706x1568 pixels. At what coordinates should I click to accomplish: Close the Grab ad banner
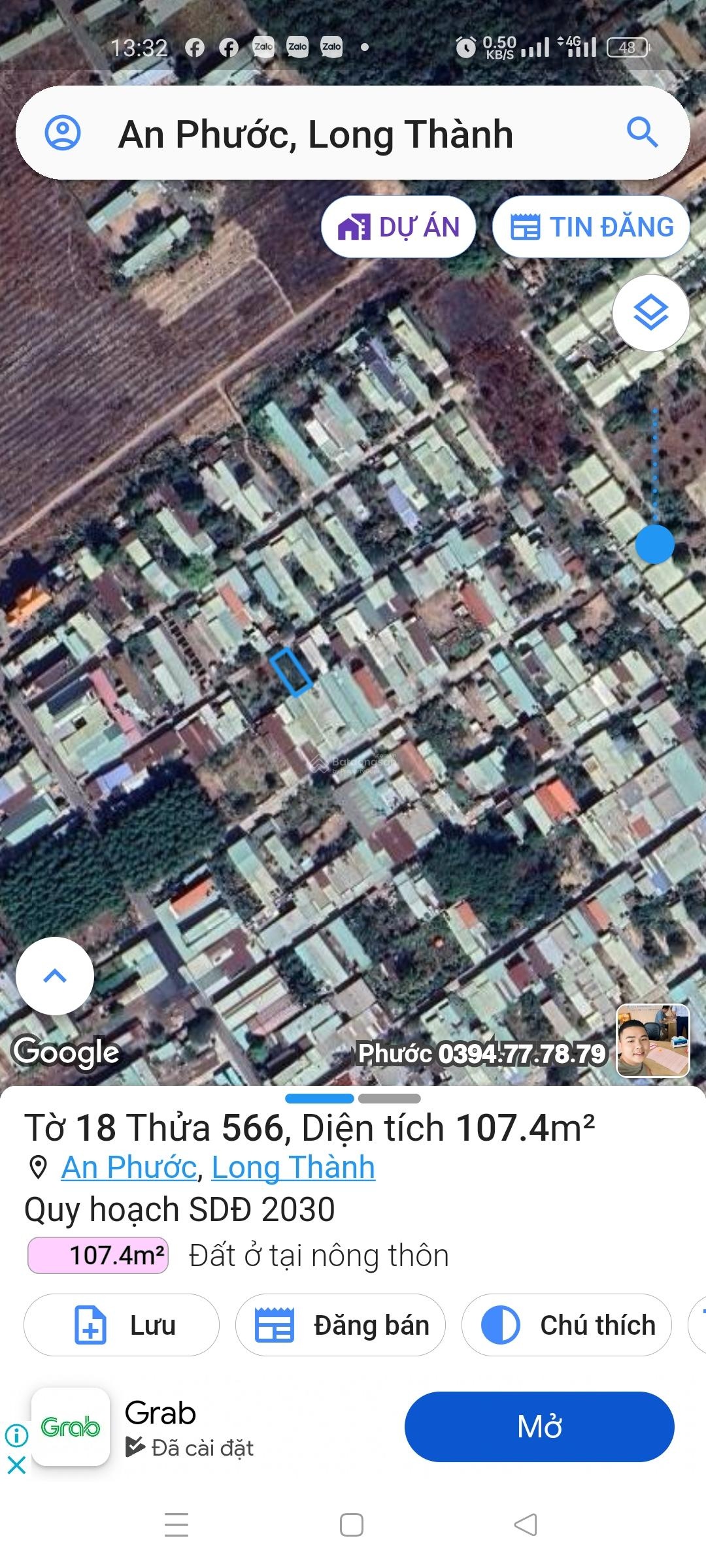pyautogui.click(x=16, y=1465)
